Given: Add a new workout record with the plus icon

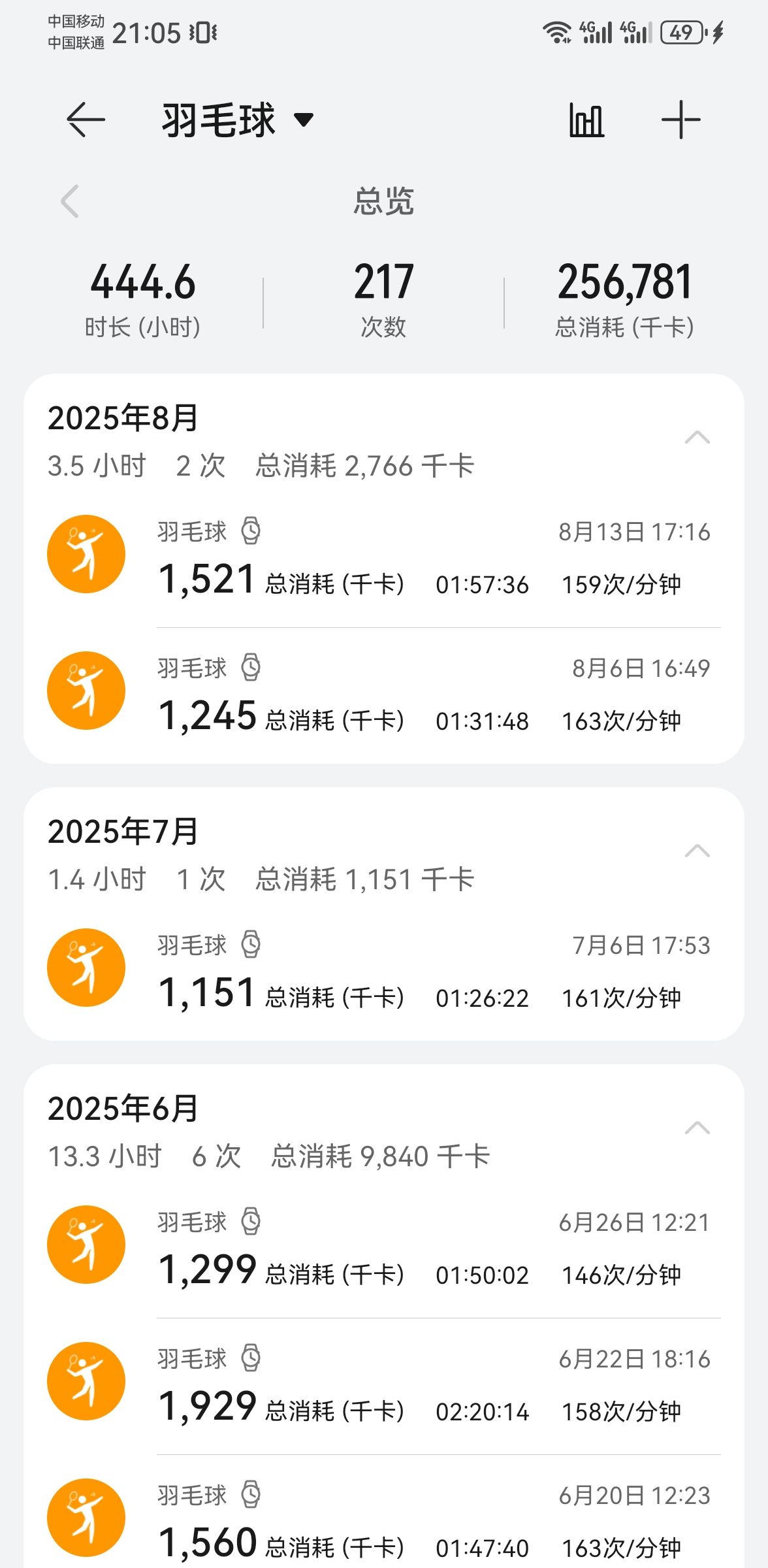Looking at the screenshot, I should pyautogui.click(x=680, y=120).
